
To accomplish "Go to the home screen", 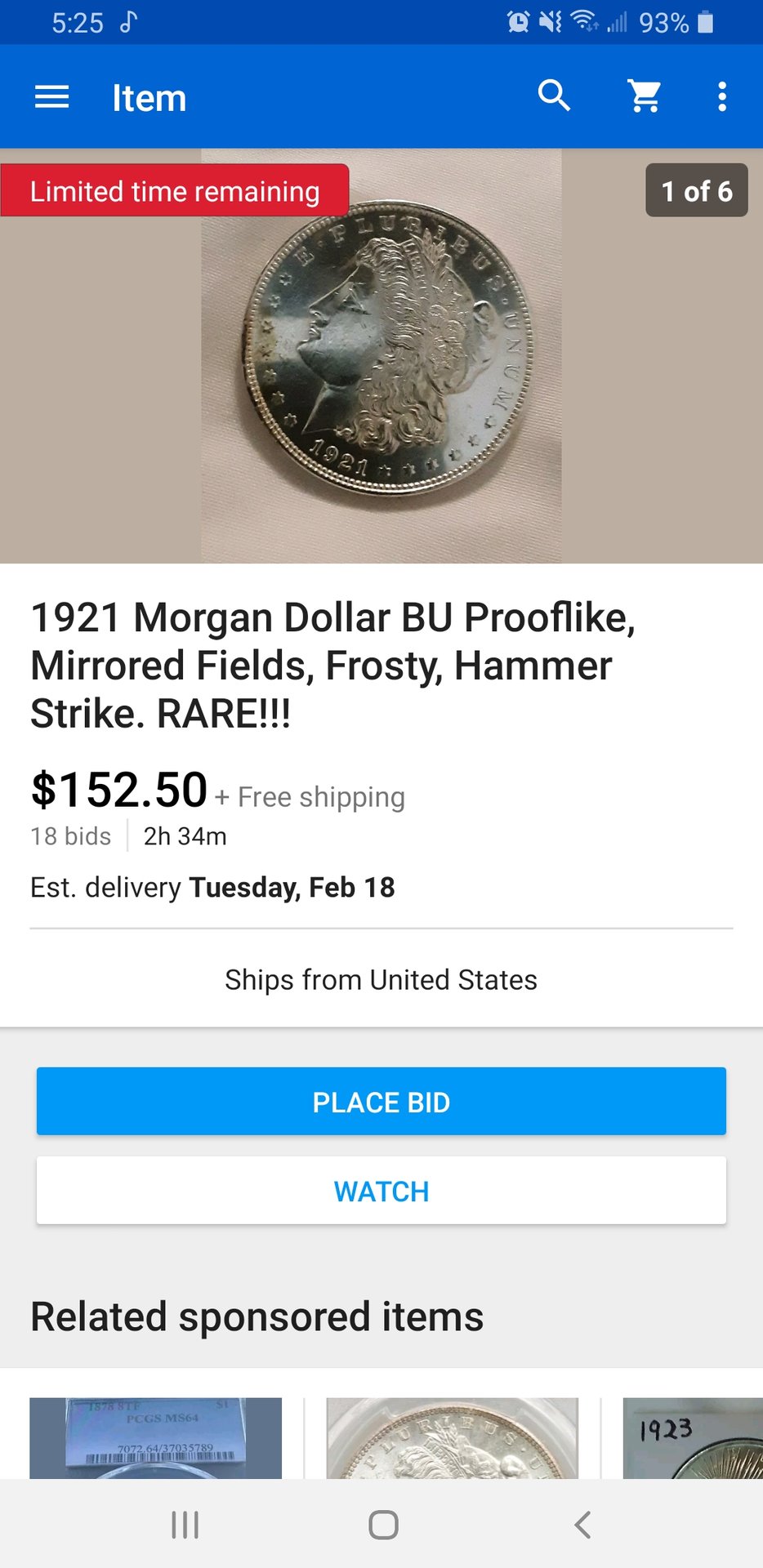I will pos(383,1525).
